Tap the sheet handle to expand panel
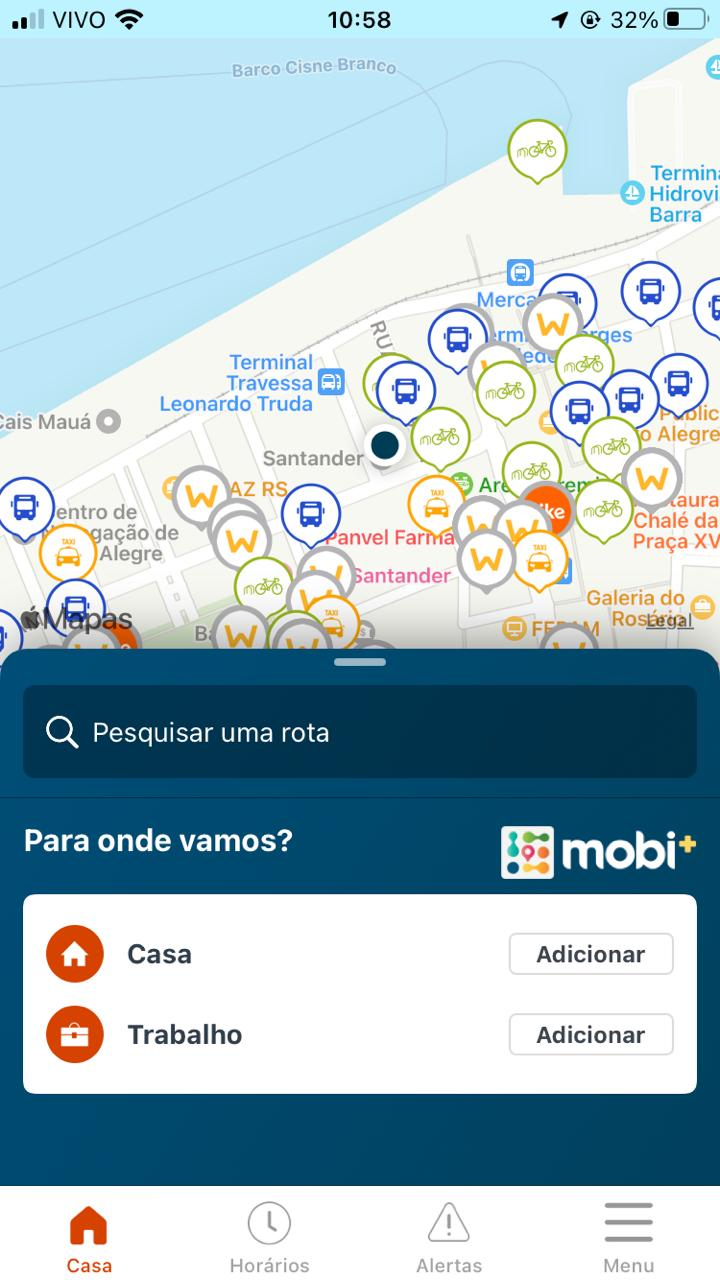Screen dimensions: 720x1280 (360, 662)
